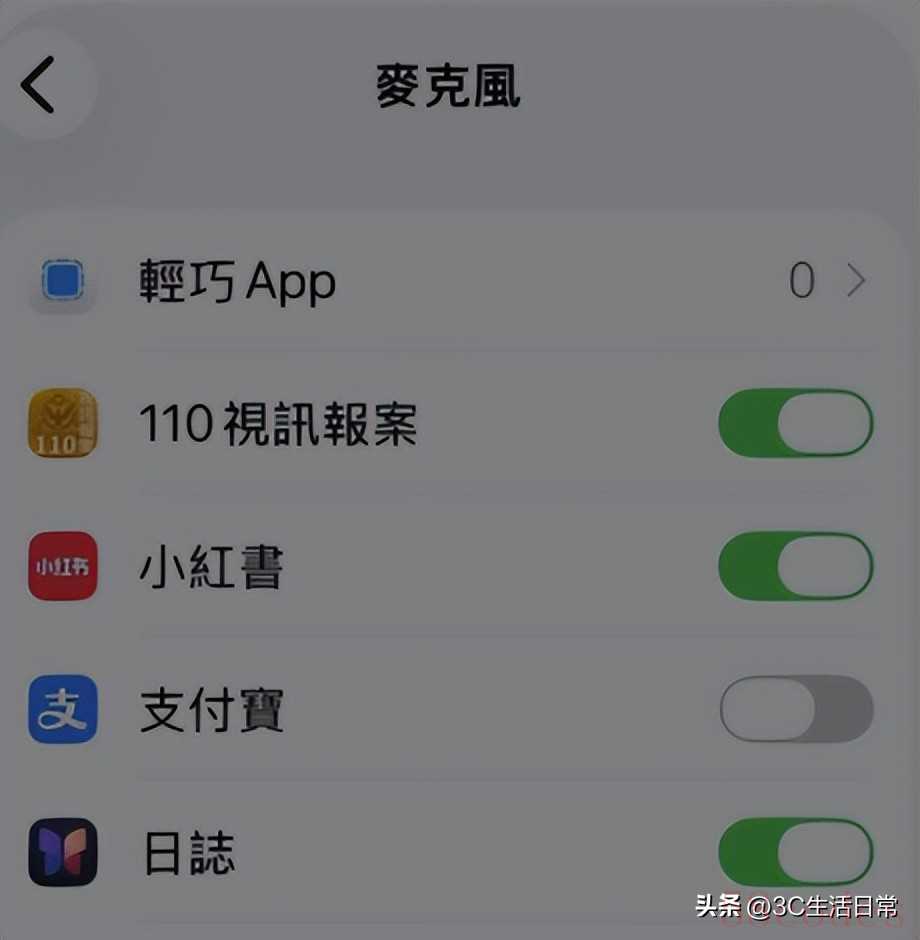Enable microphone access for 支付寶

click(796, 709)
